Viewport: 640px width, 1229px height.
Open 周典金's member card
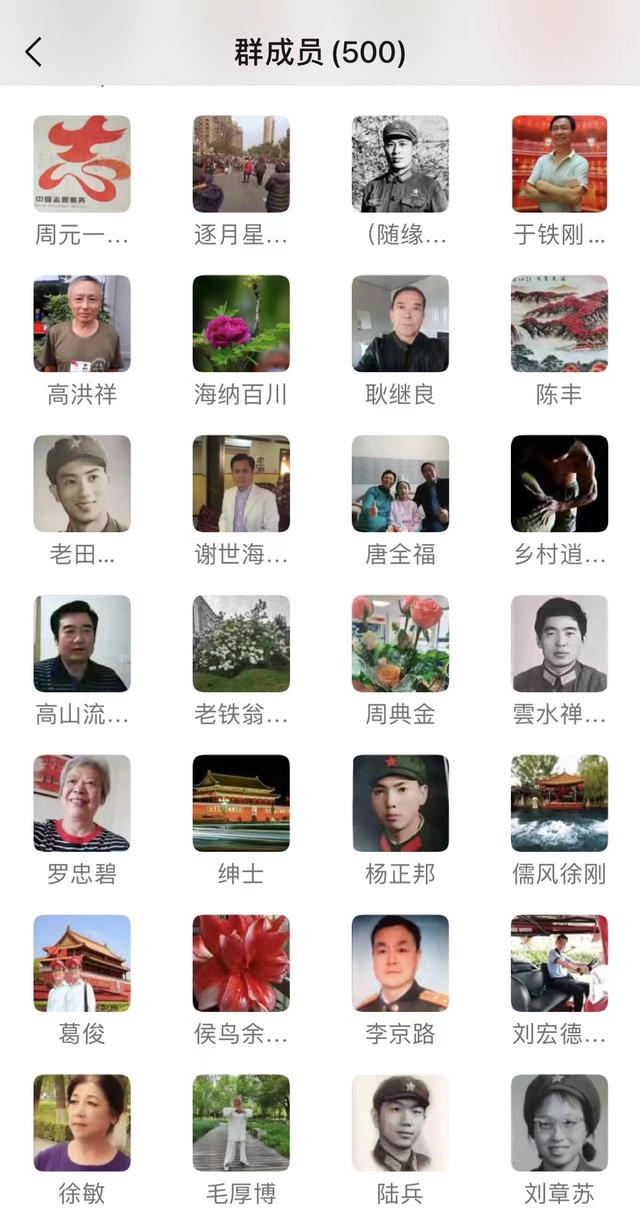400,644
